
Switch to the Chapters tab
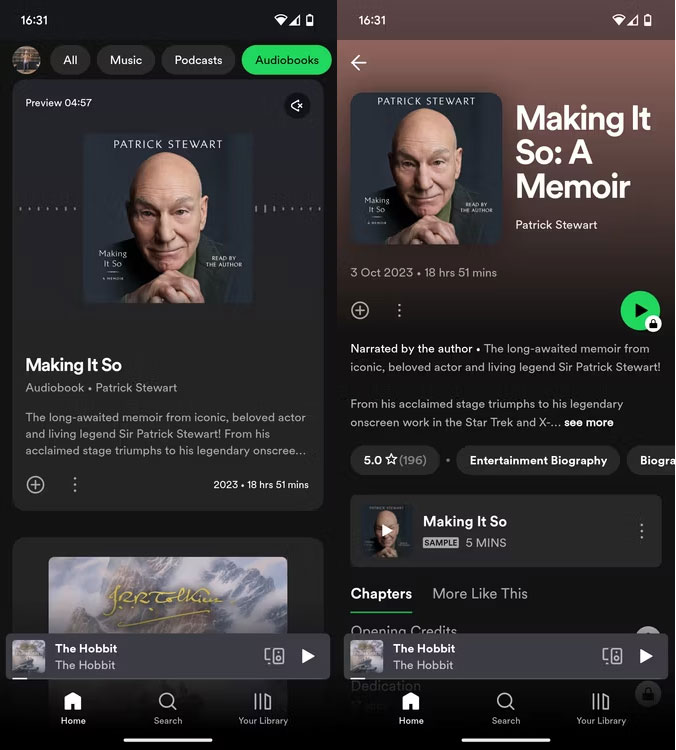[x=381, y=594]
